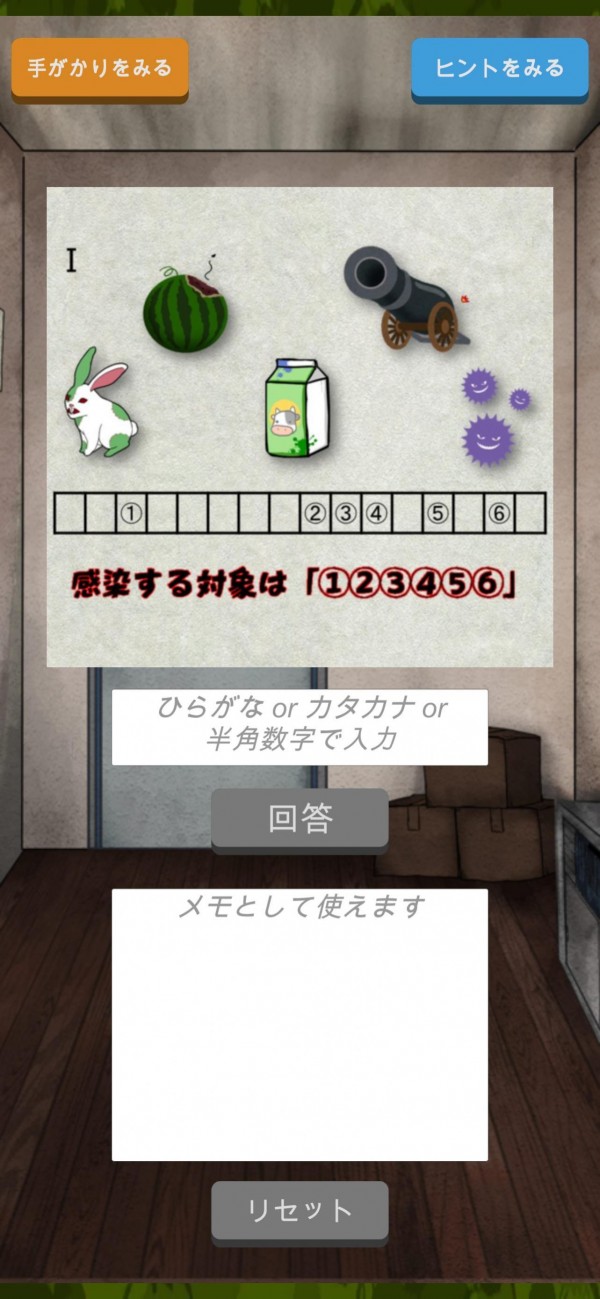Clear the memo with the リセット button
Screen dimensions: 600x1299
[299, 1210]
